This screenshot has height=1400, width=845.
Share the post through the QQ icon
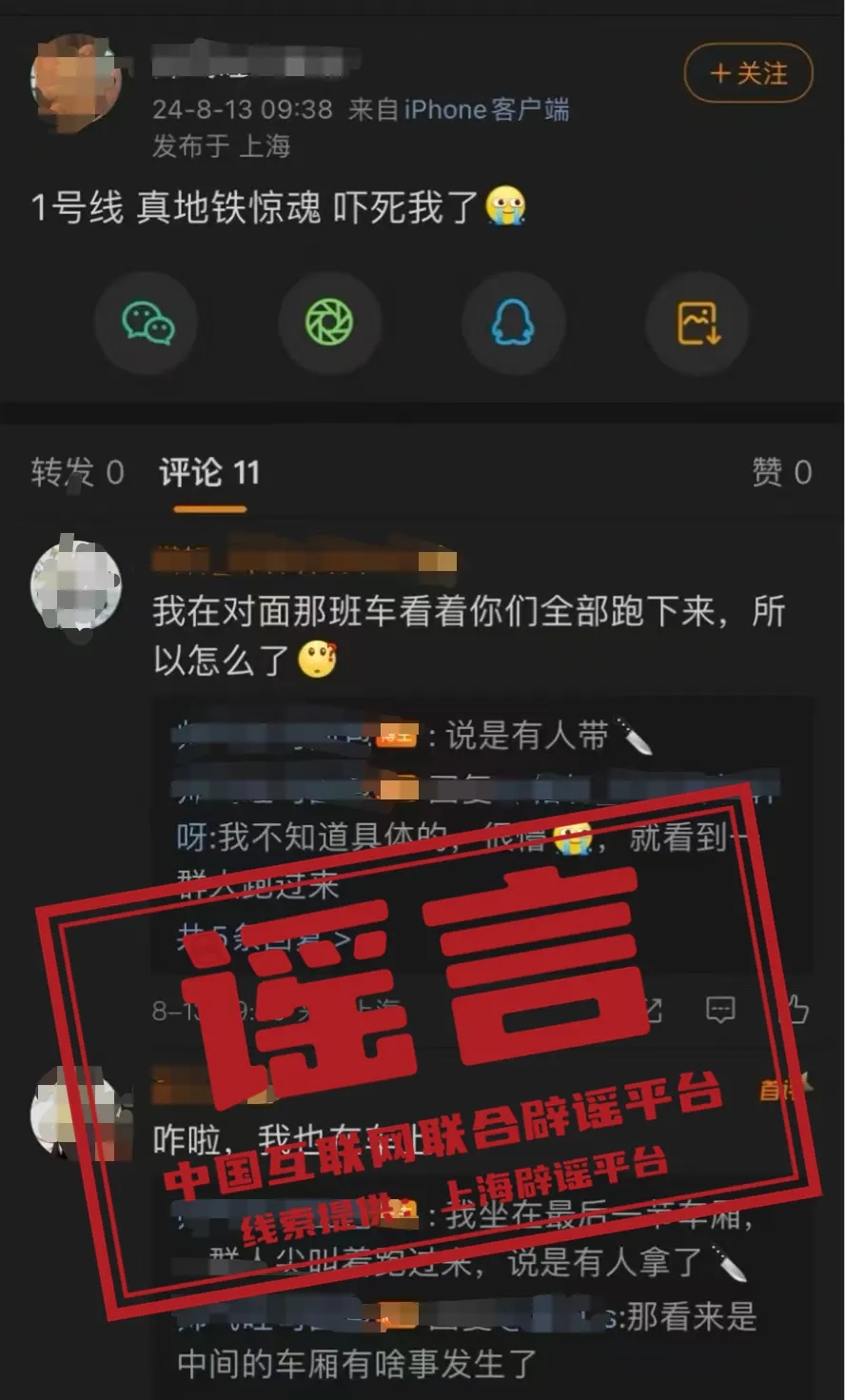pyautogui.click(x=514, y=324)
